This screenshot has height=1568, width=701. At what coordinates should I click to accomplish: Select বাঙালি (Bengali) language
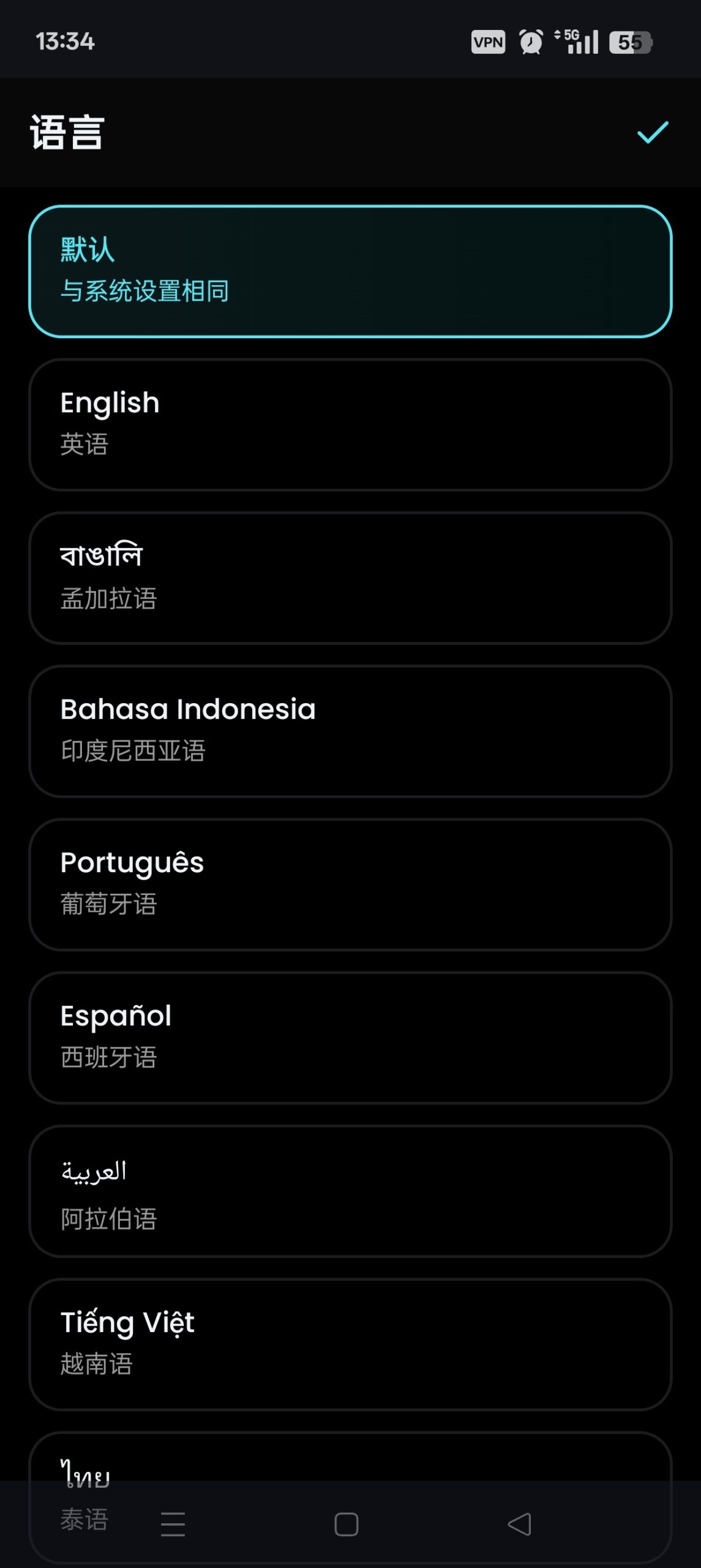(x=350, y=576)
